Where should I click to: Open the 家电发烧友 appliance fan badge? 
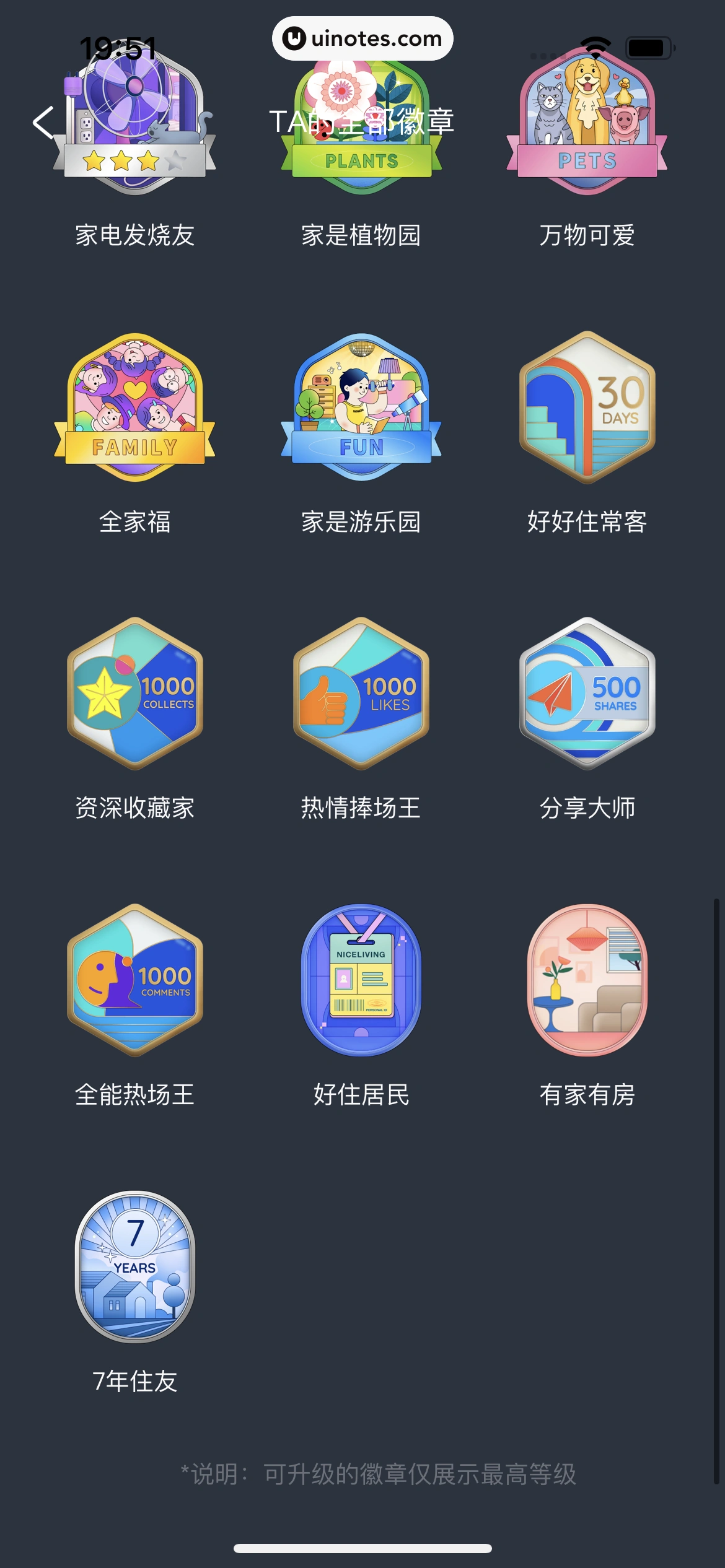tap(135, 121)
